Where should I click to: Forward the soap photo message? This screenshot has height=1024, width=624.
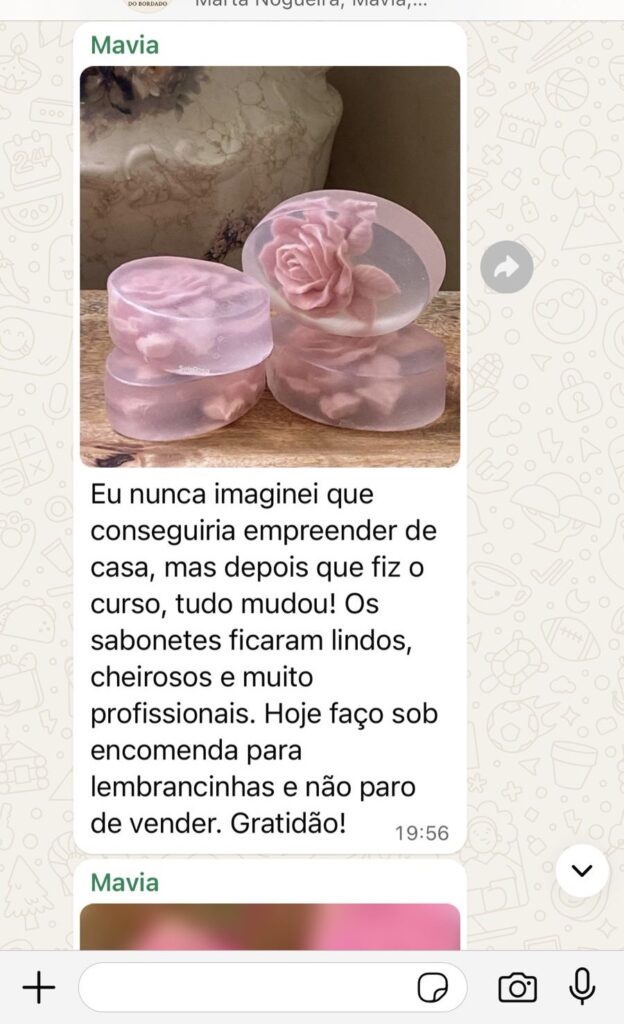506,267
